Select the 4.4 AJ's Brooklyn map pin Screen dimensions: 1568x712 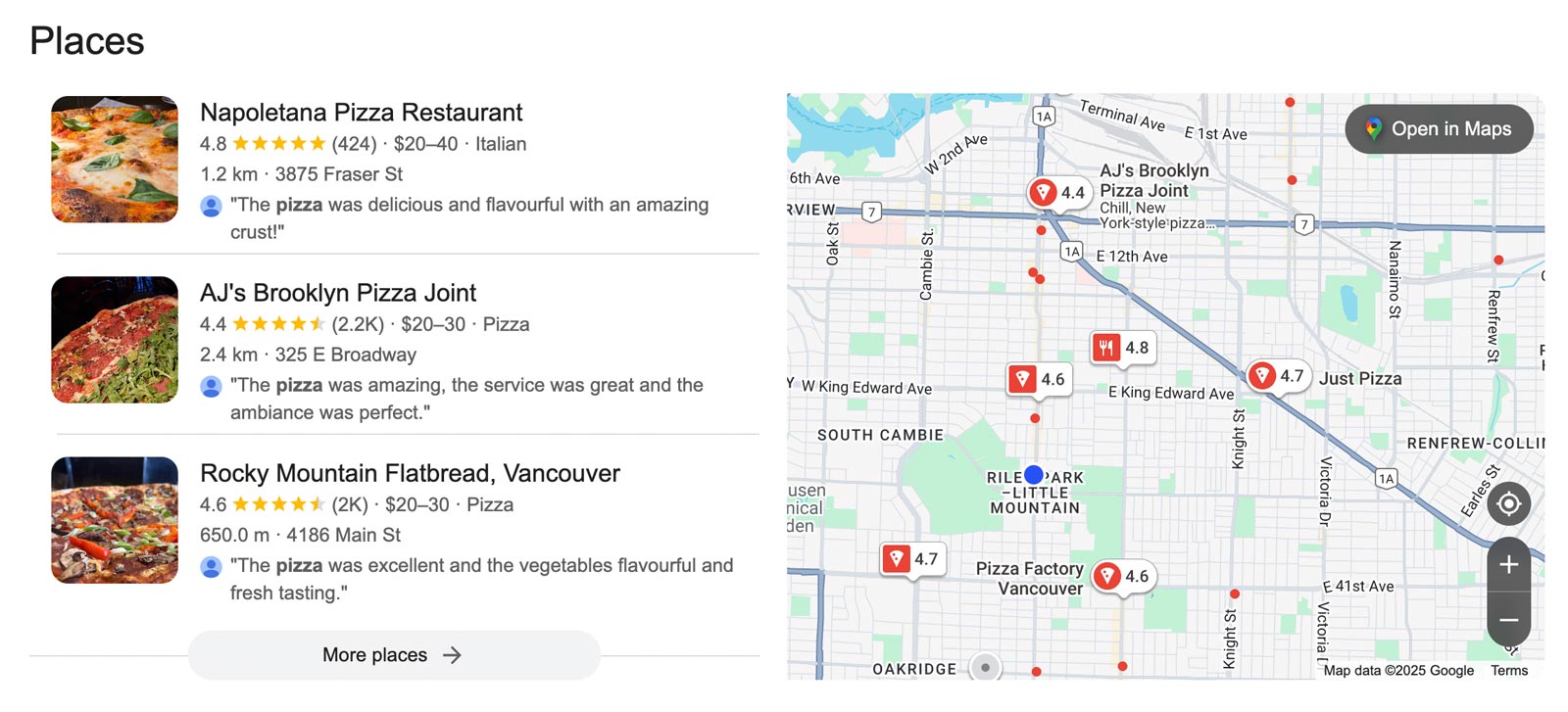click(1058, 193)
